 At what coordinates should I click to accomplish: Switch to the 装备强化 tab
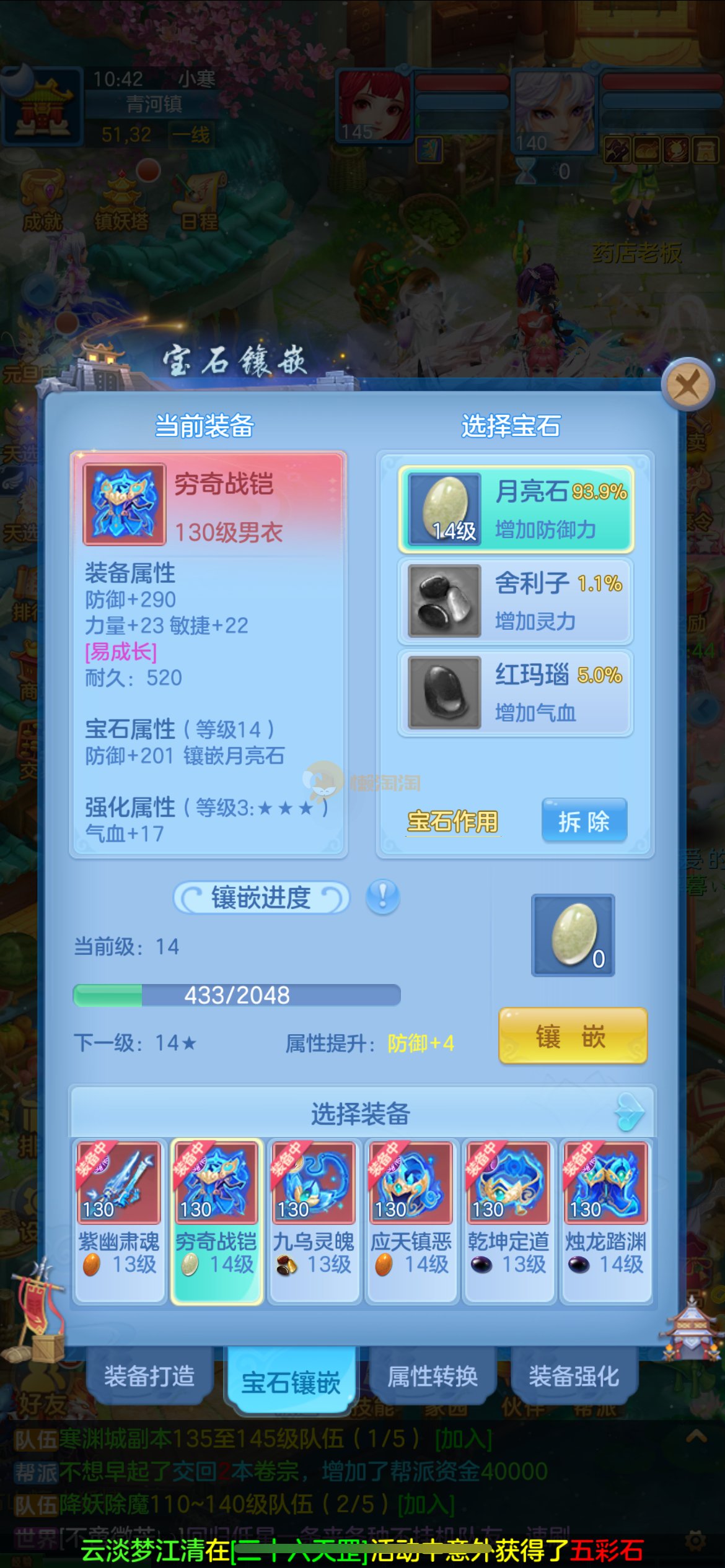(574, 1376)
